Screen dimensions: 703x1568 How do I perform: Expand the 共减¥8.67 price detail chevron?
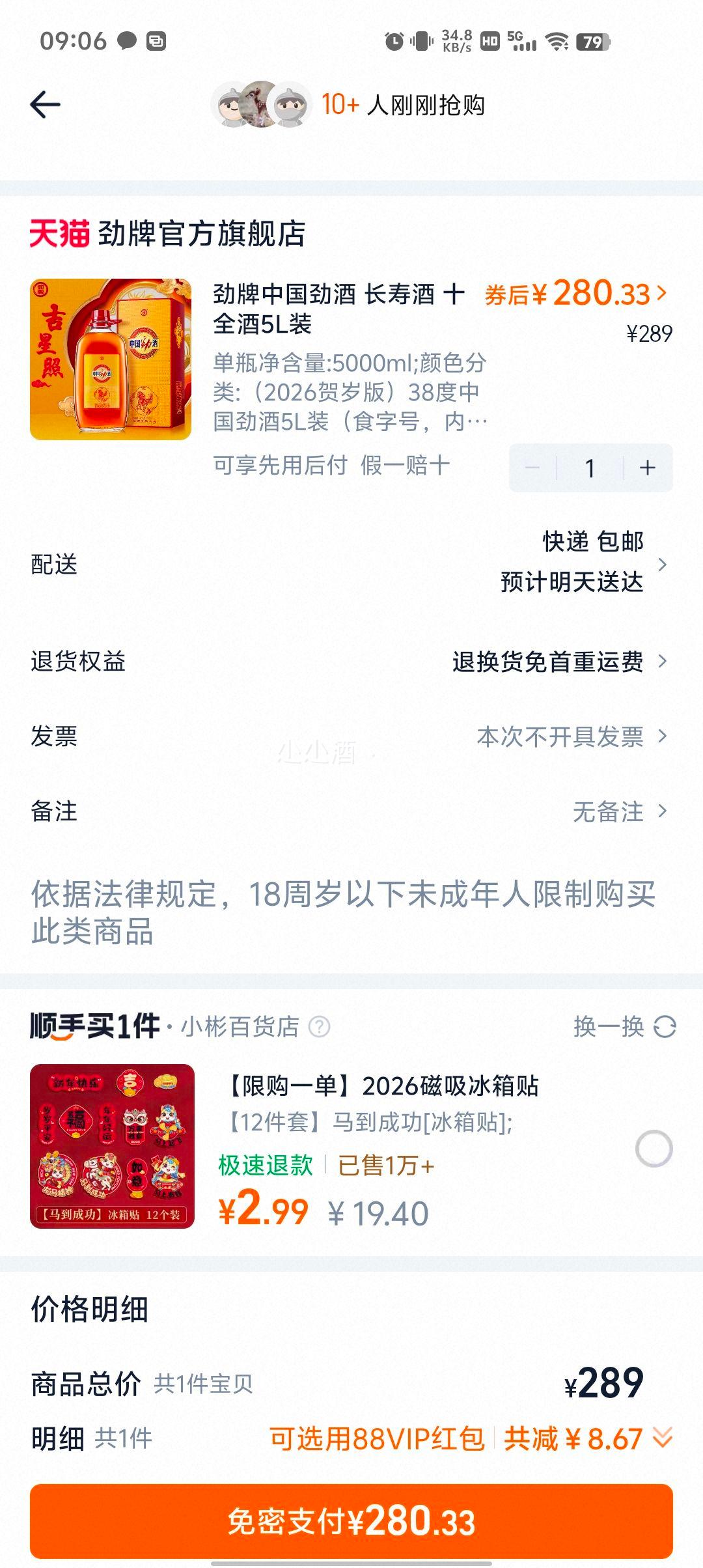tap(661, 1436)
